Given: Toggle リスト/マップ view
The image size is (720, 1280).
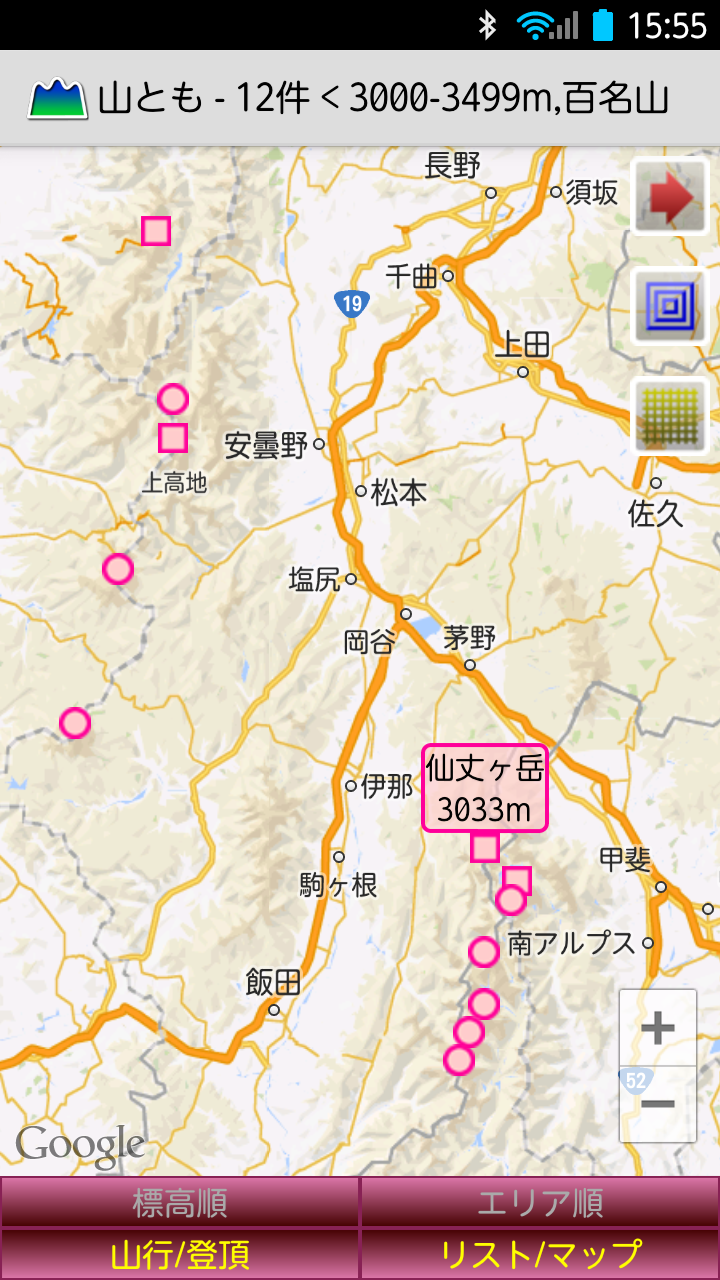Looking at the screenshot, I should 540,1254.
